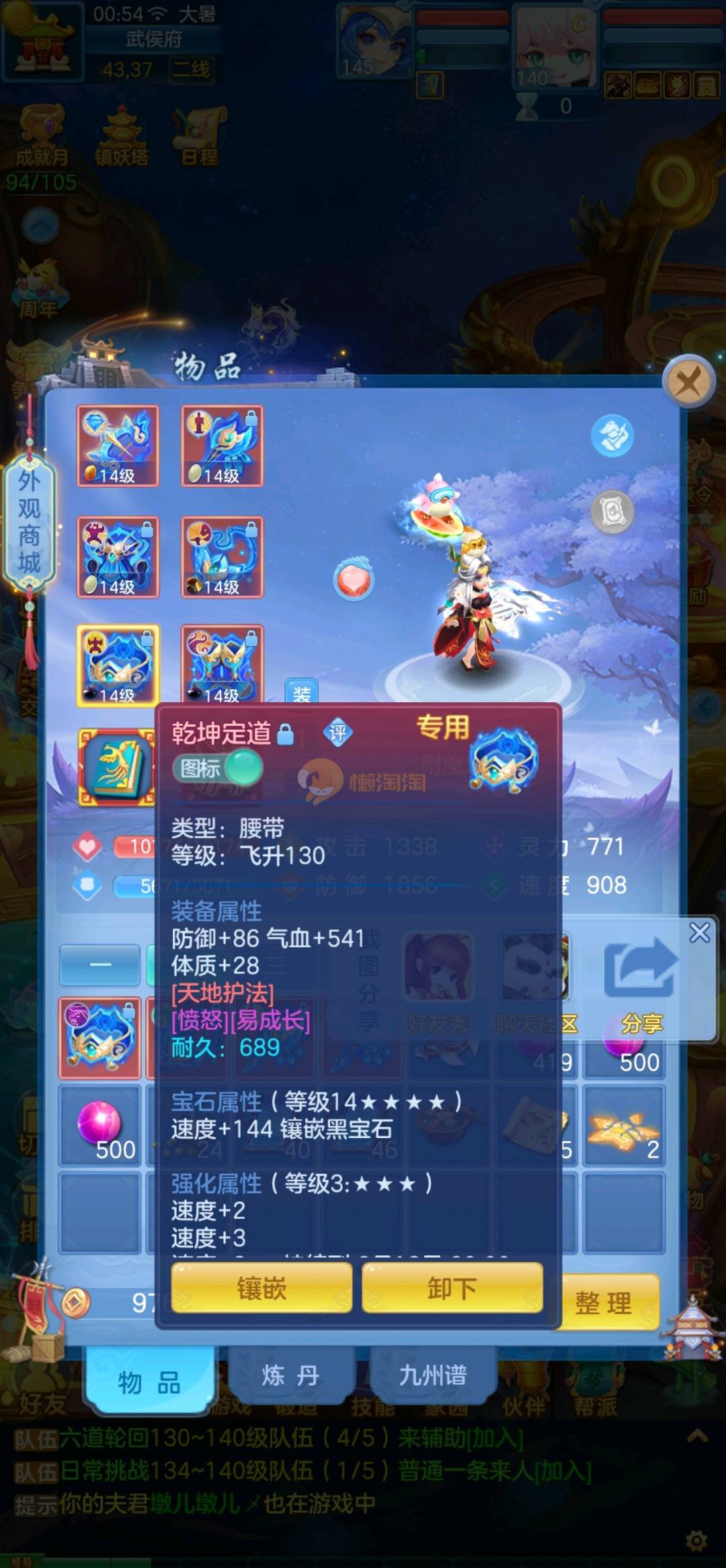The image size is (726, 1568).
Task: Tap the 镶嵌 button to inlay a gem
Action: tap(261, 1288)
